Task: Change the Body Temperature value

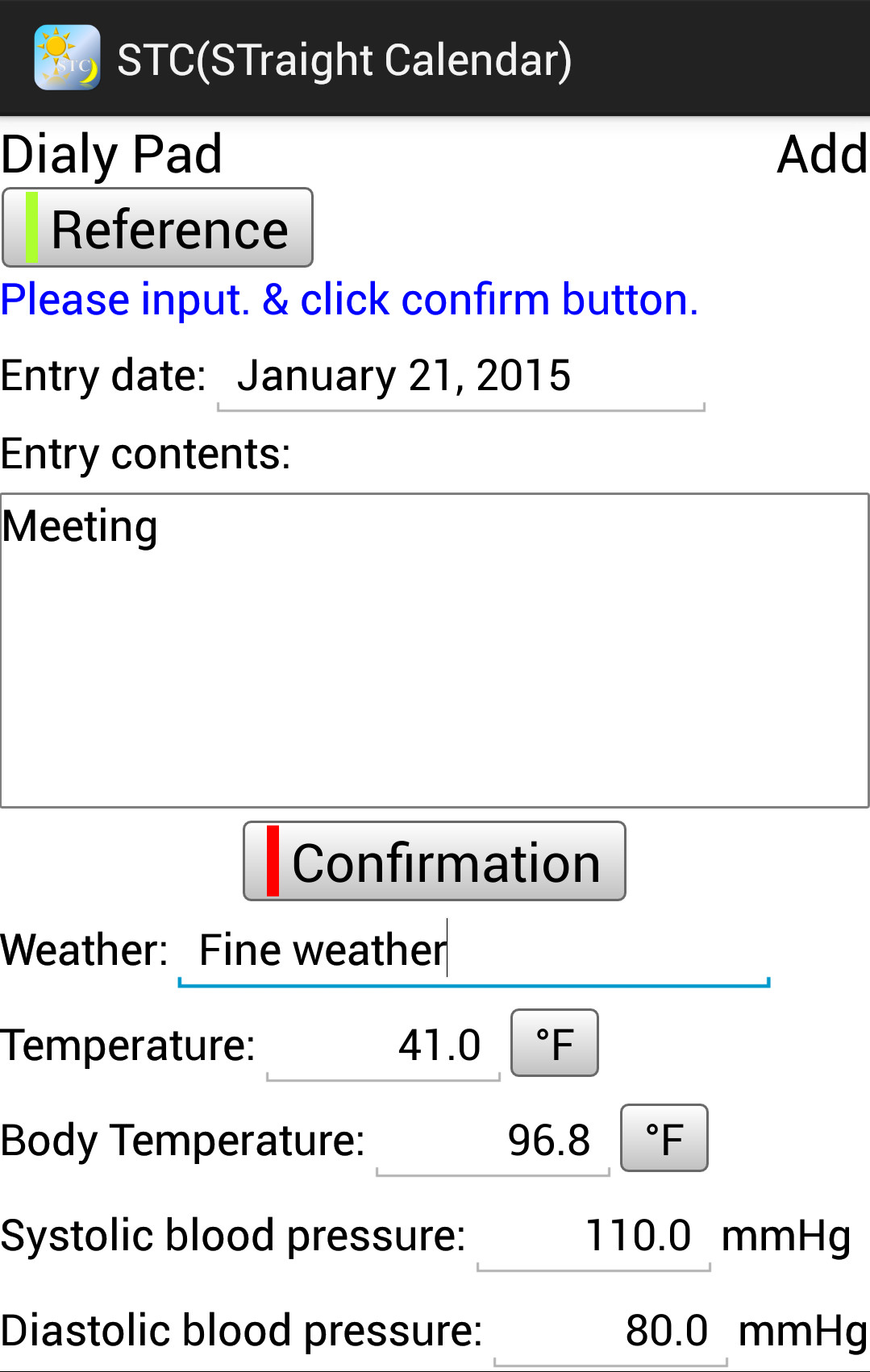Action: point(493,1141)
